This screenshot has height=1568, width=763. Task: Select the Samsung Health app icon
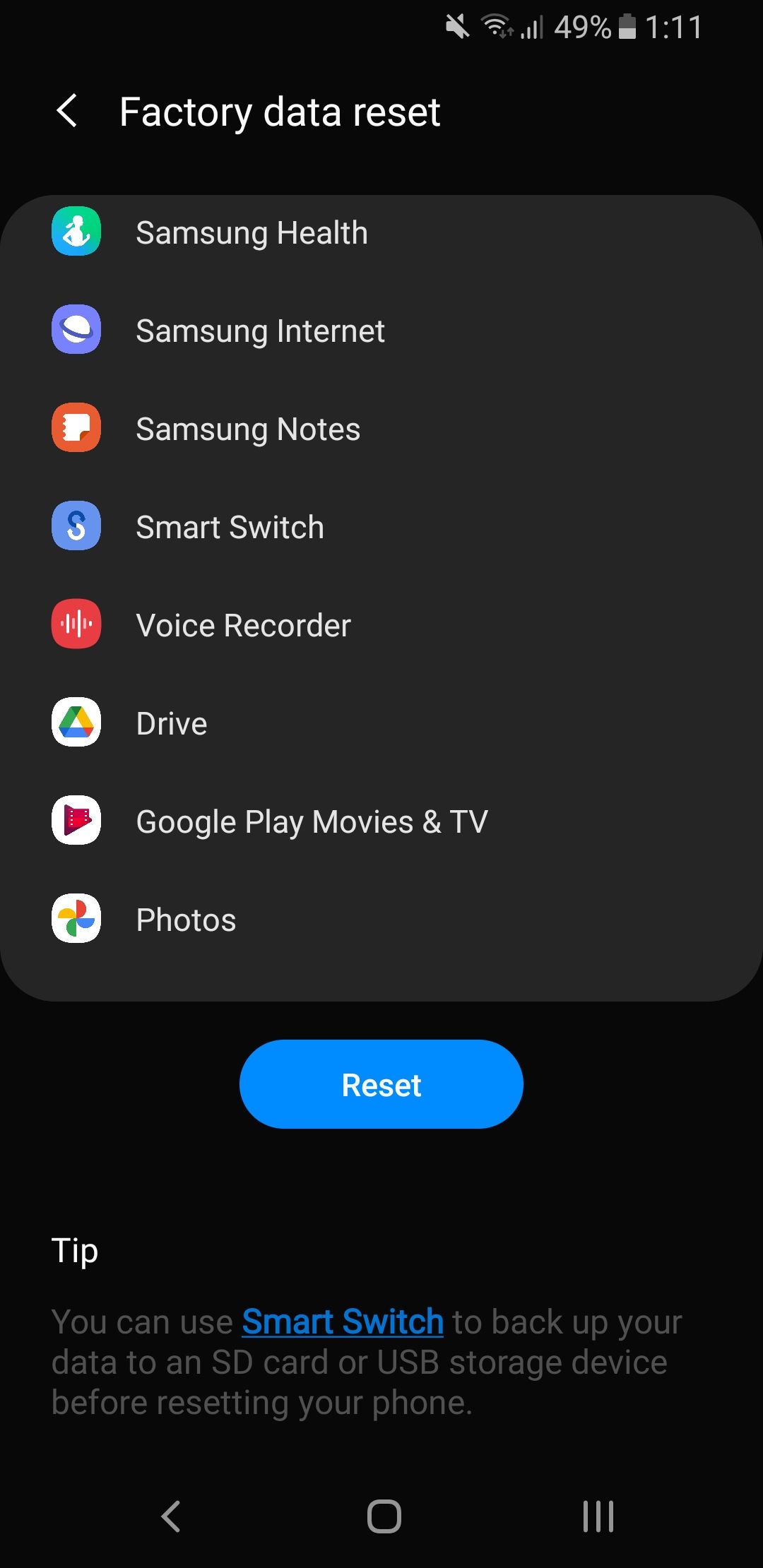coord(76,232)
